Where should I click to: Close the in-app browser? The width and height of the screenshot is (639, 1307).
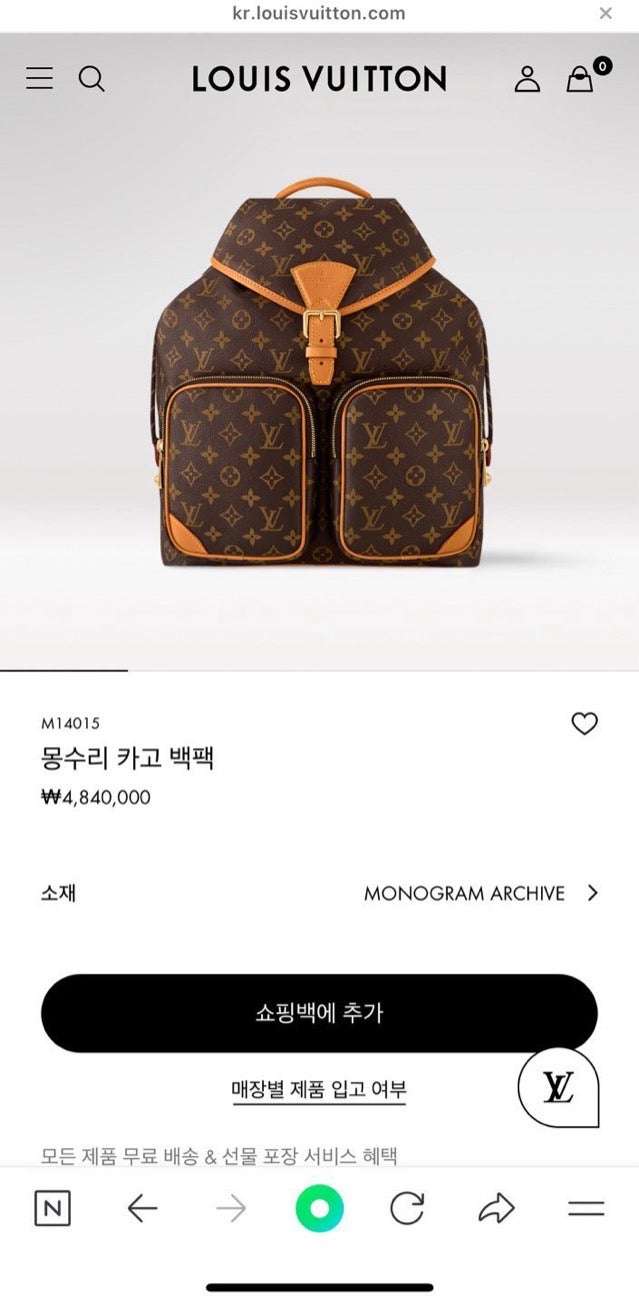click(x=605, y=13)
